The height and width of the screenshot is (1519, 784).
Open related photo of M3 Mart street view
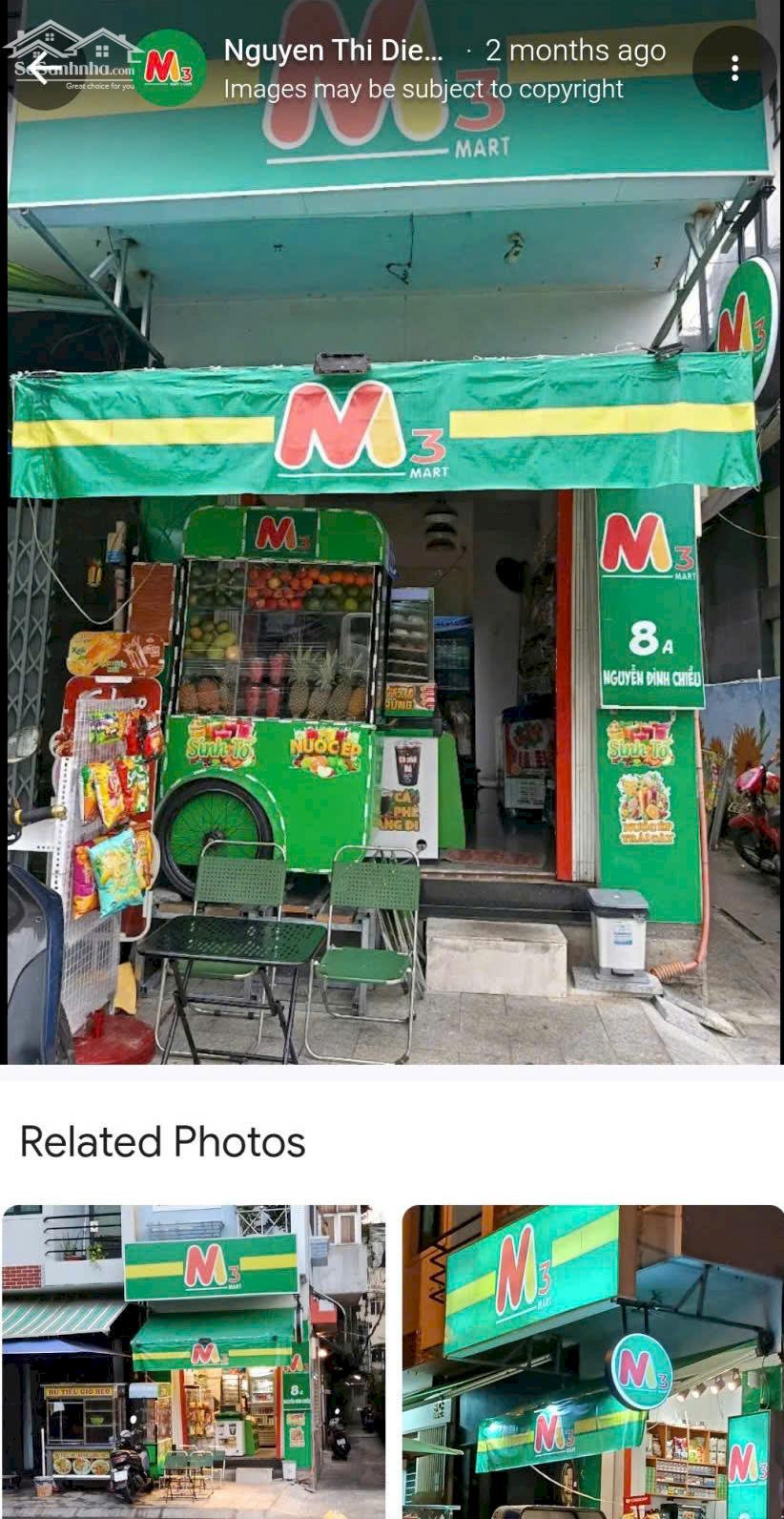click(x=194, y=1360)
